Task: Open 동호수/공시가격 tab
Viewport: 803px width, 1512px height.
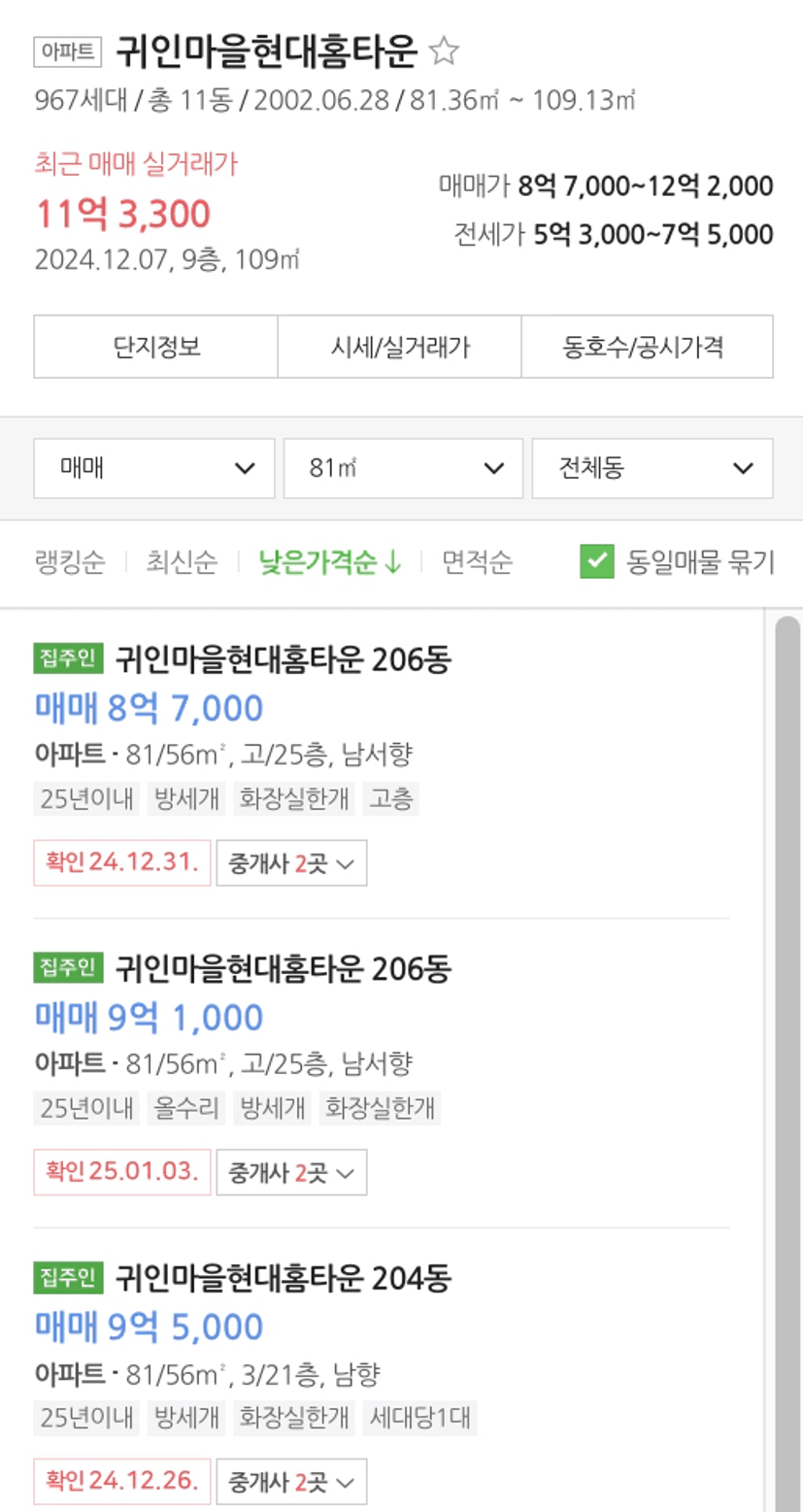Action: click(x=648, y=347)
